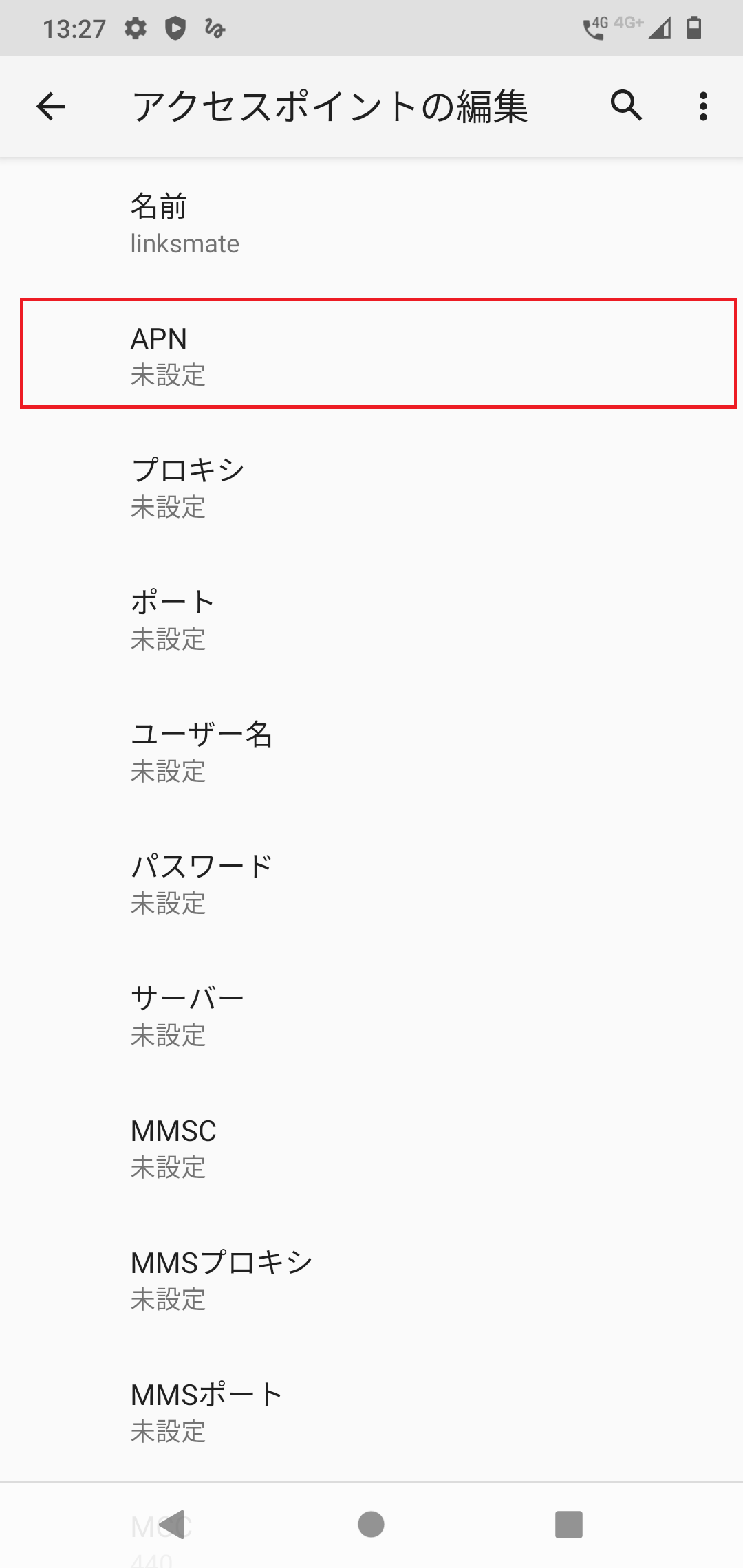Open the 名前 field showing linksmate
The image size is (743, 1568).
point(371,224)
